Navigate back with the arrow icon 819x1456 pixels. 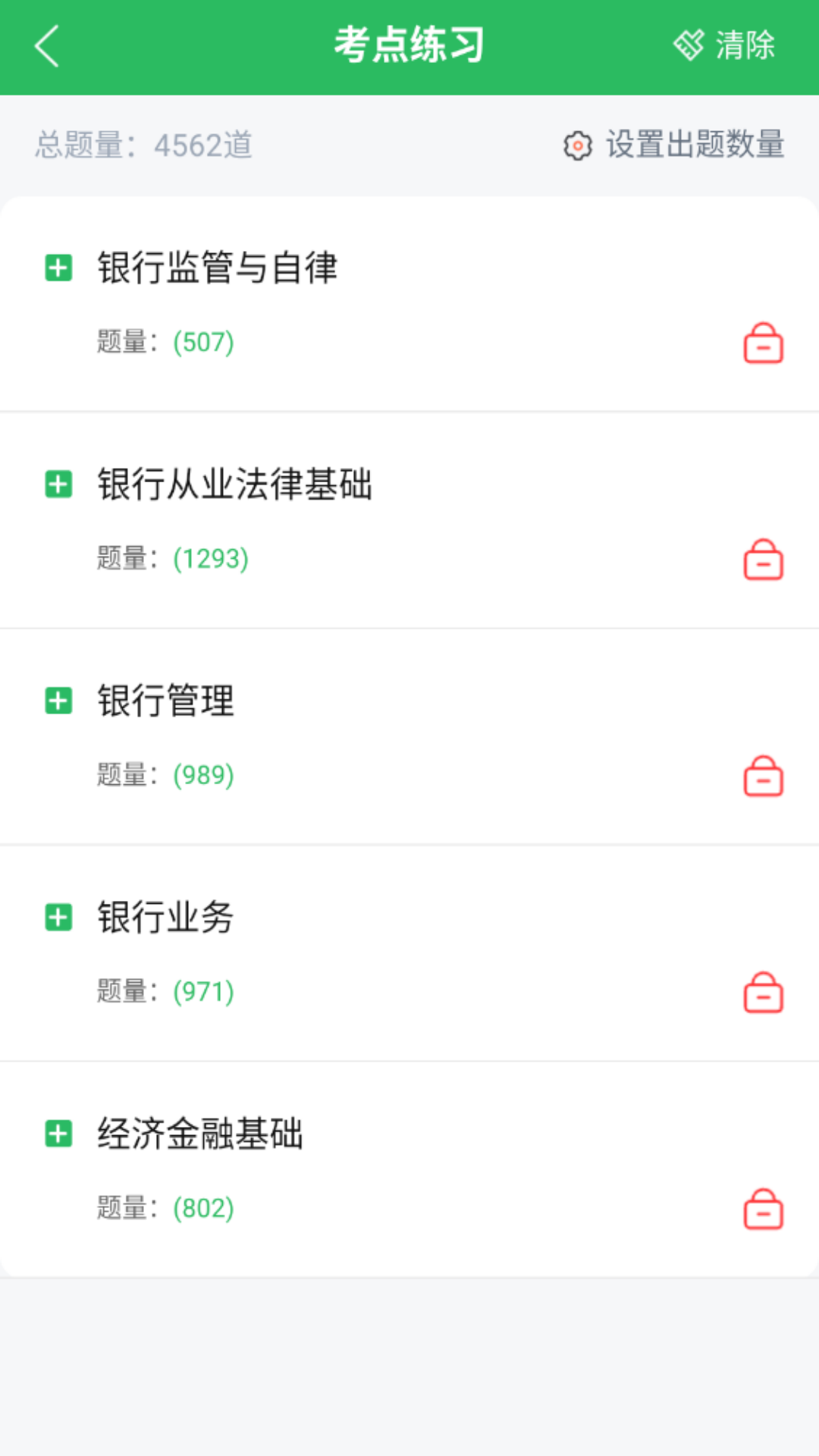coord(47,45)
